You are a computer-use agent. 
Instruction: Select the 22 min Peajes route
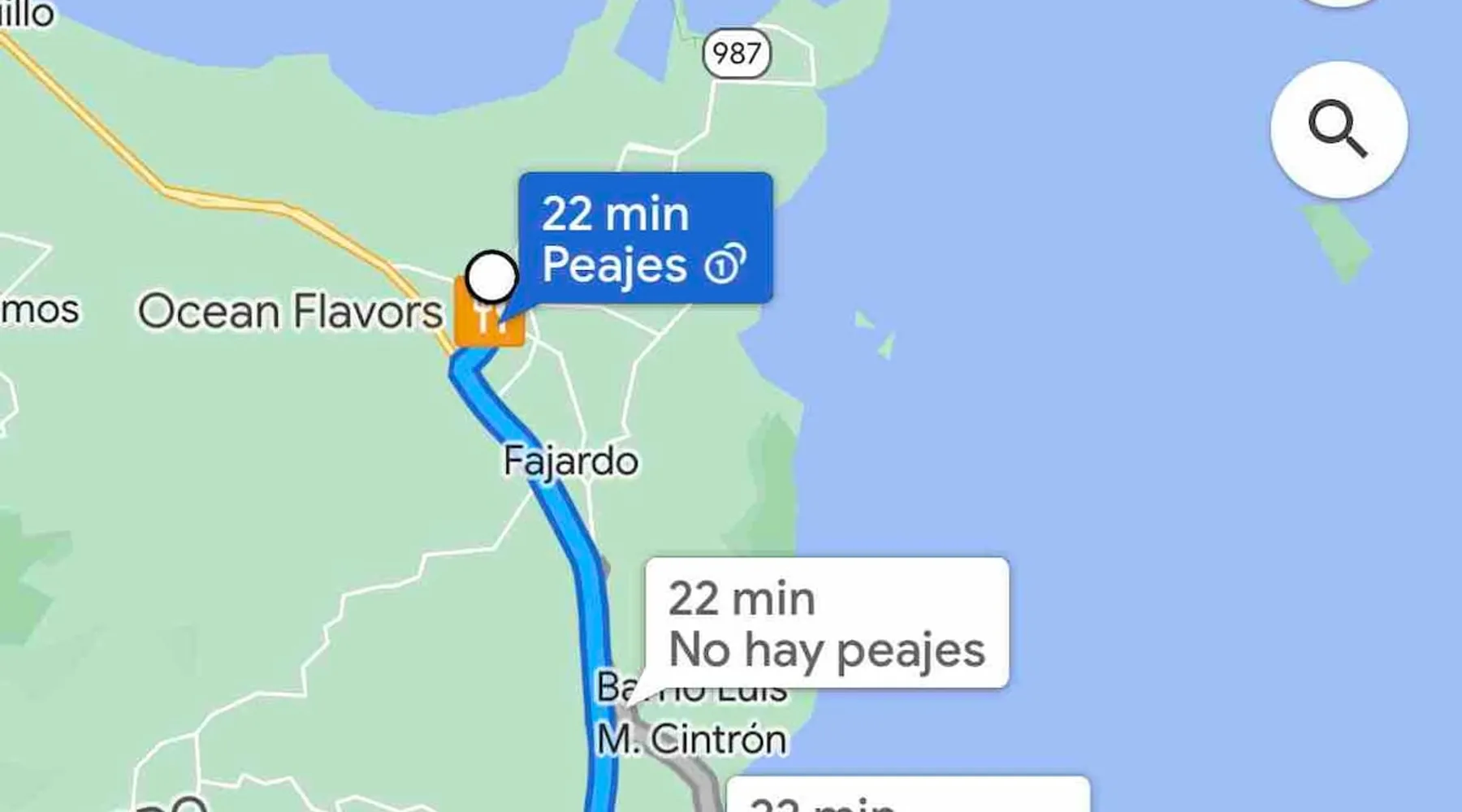click(645, 238)
